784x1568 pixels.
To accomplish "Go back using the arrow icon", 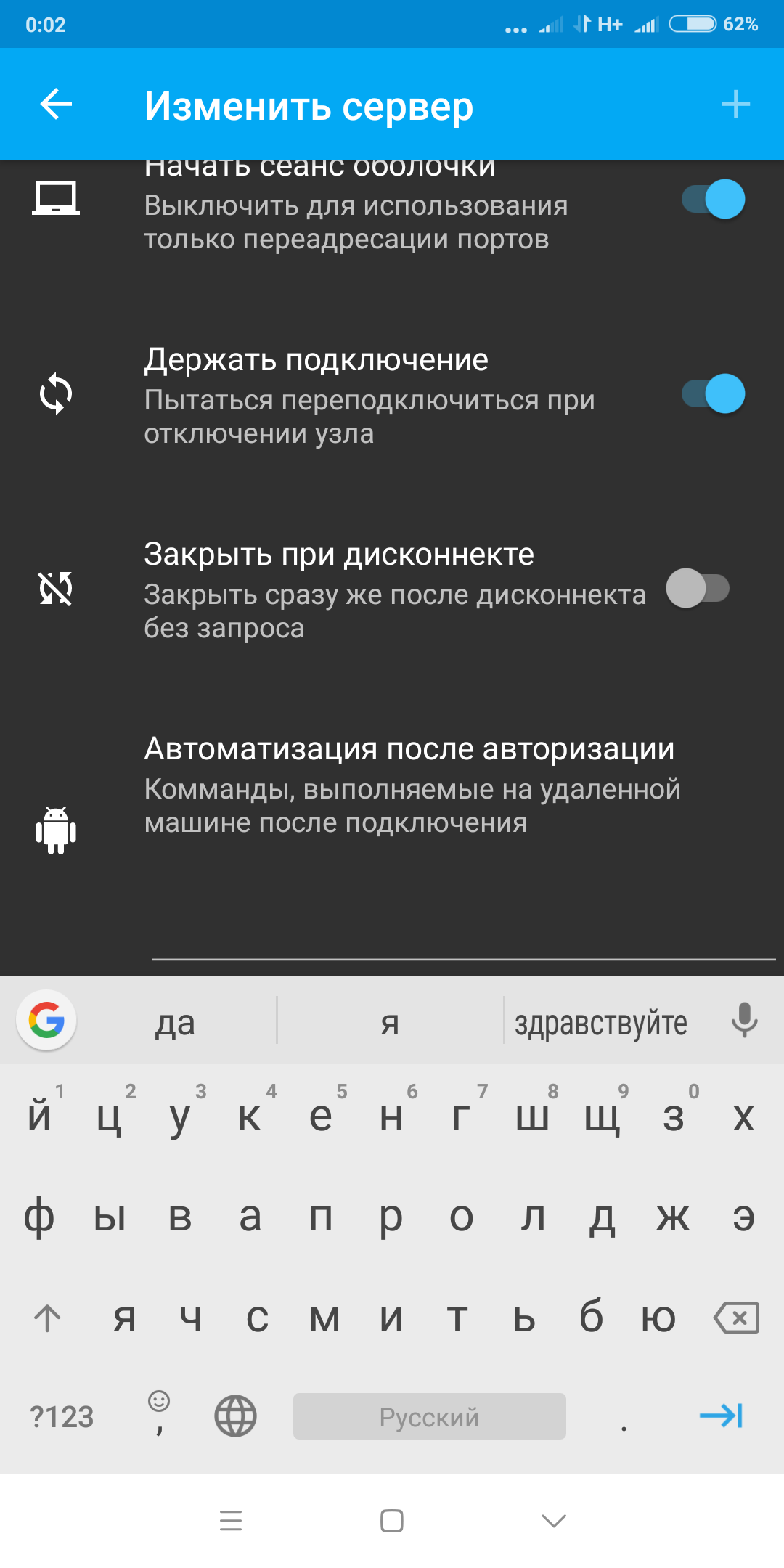I will pyautogui.click(x=56, y=105).
